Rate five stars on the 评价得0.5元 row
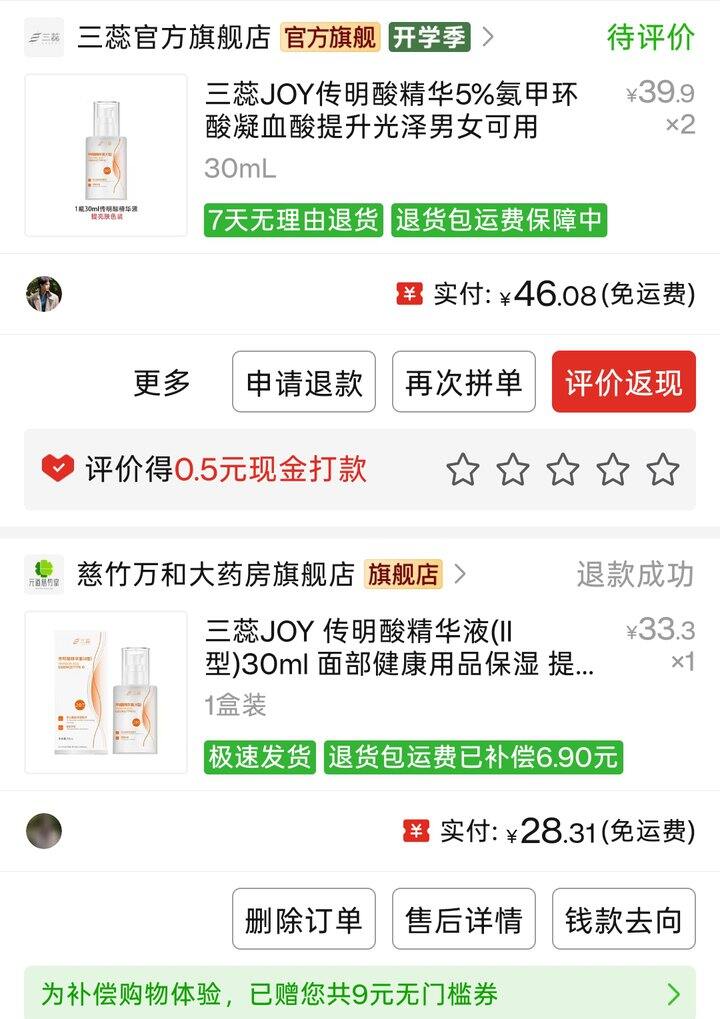The image size is (720, 1019). pyautogui.click(x=662, y=469)
